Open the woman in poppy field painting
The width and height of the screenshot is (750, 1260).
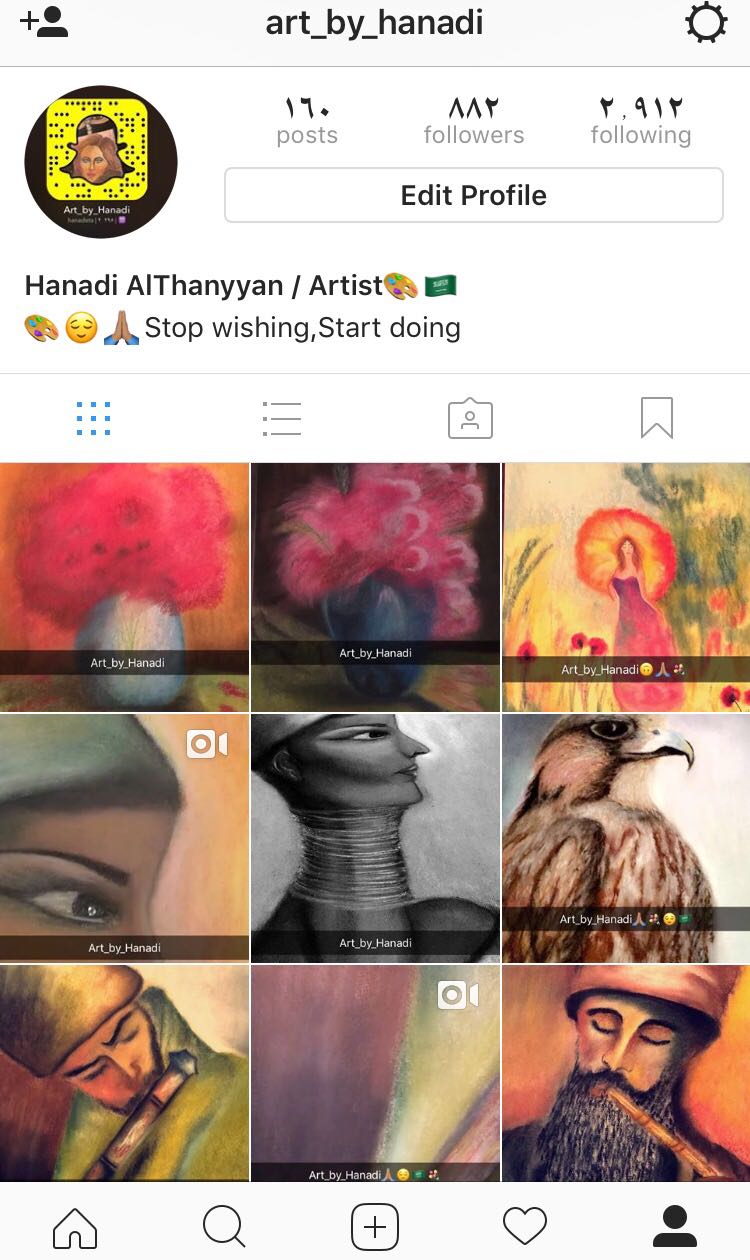pos(626,587)
